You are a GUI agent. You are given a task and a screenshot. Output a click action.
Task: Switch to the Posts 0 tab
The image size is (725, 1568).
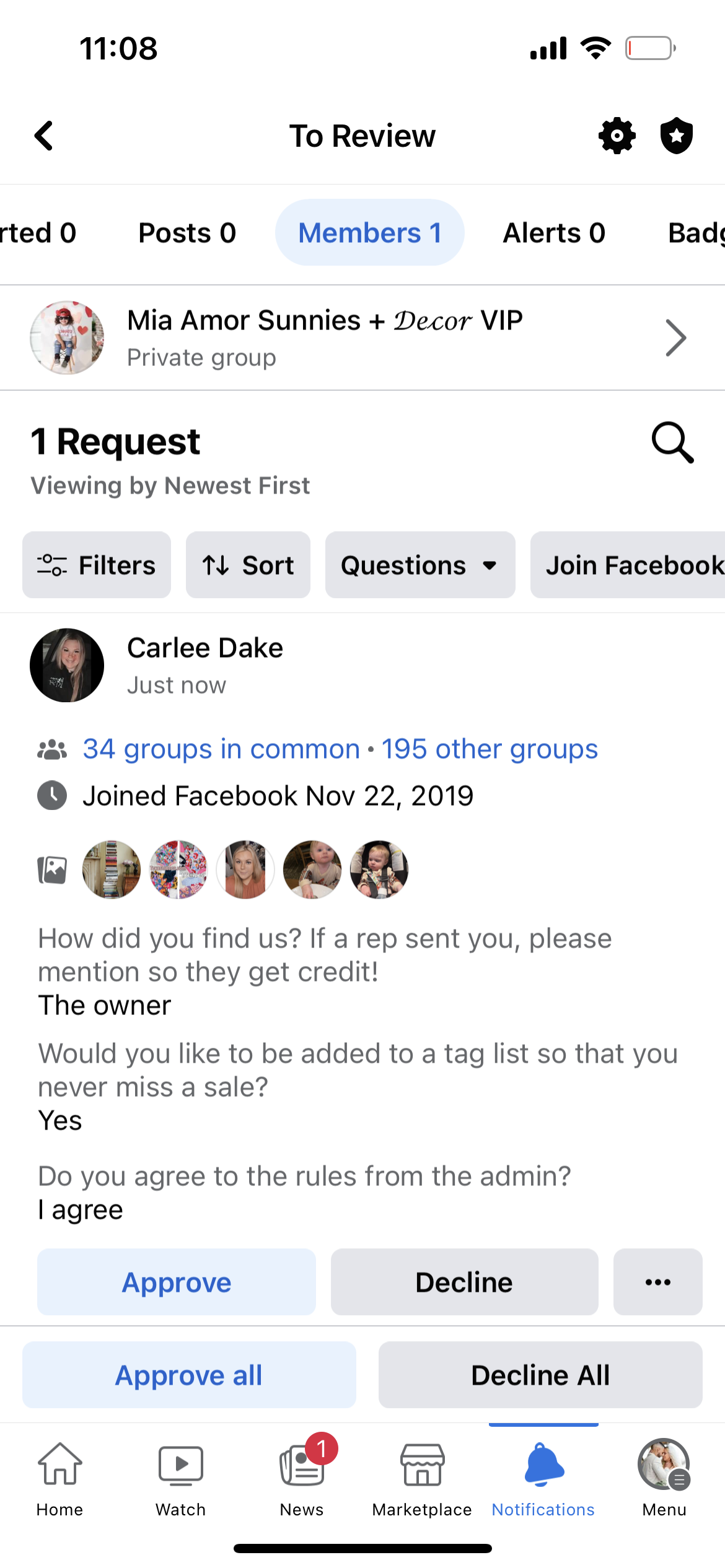pyautogui.click(x=187, y=233)
